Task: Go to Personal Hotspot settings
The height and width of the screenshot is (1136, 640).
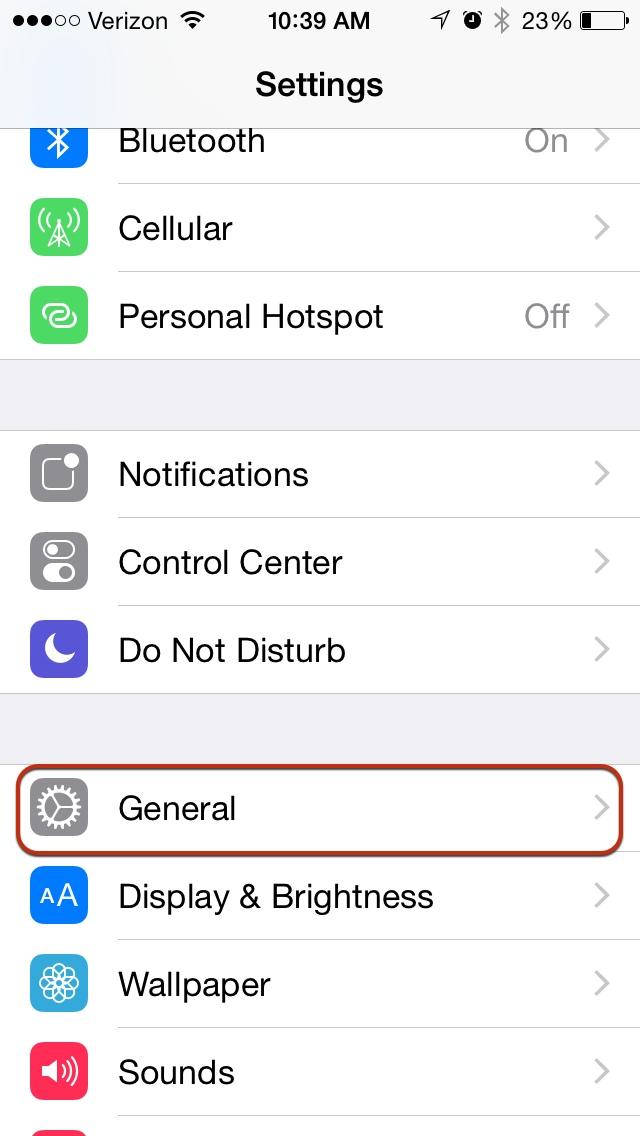Action: 320,316
